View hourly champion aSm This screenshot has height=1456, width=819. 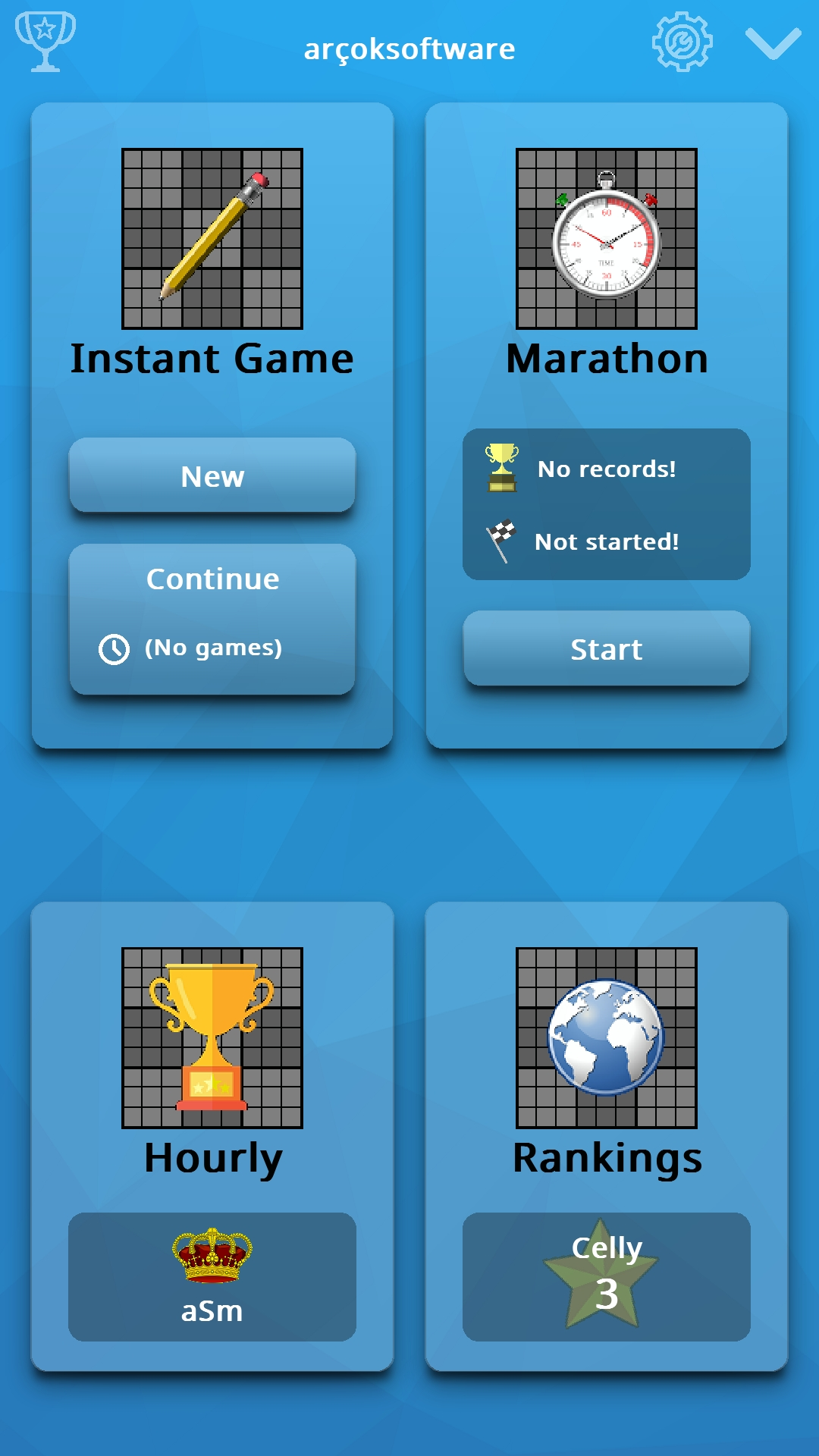(212, 1277)
